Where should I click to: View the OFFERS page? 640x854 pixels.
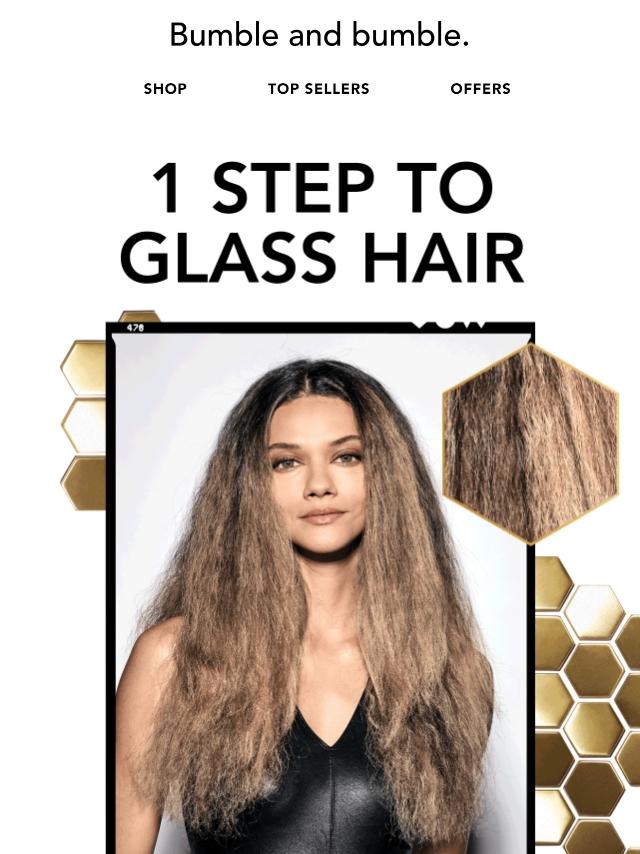480,89
